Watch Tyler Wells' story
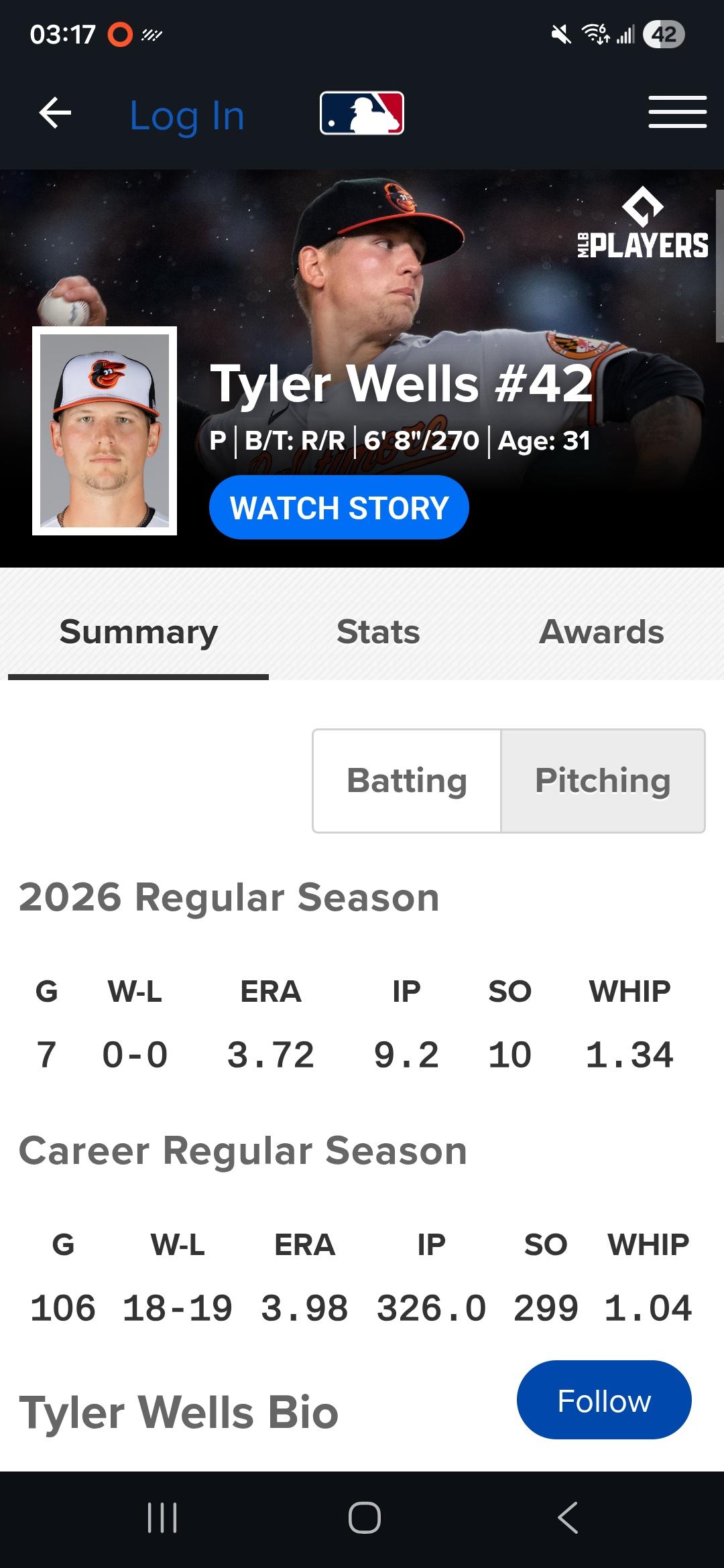 click(x=339, y=507)
